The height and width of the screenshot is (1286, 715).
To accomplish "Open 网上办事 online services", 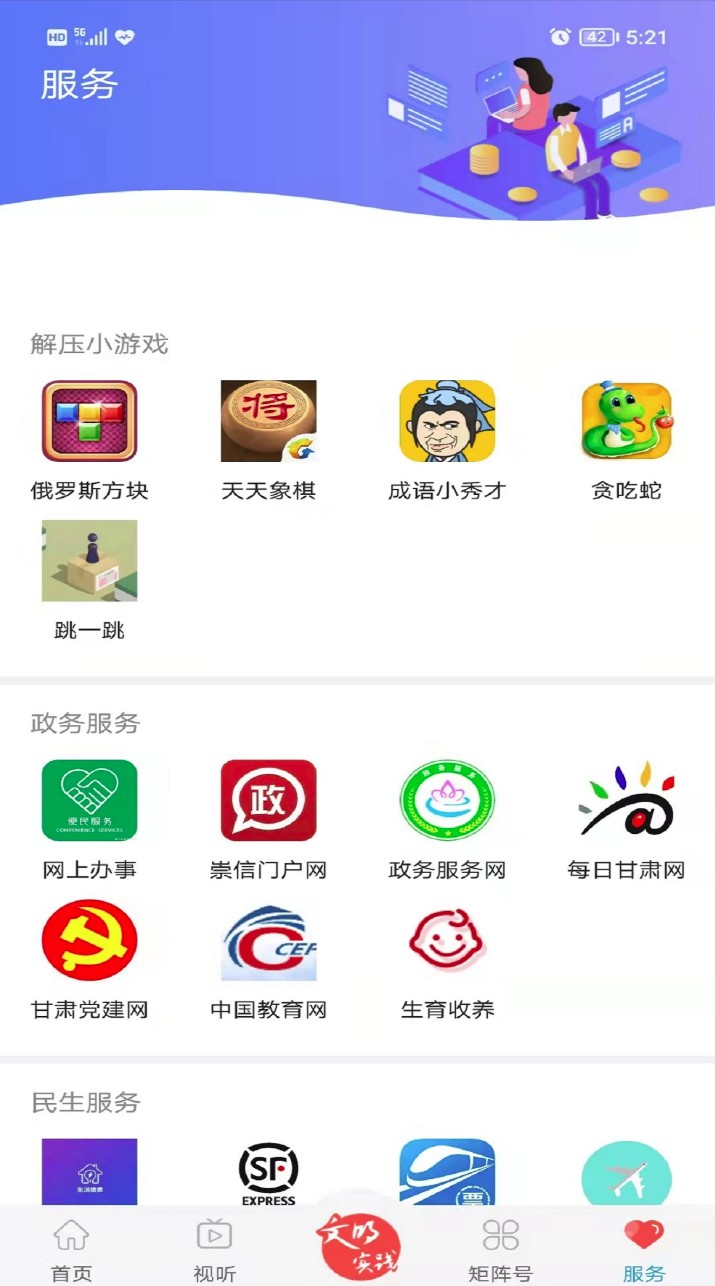I will [x=89, y=801].
